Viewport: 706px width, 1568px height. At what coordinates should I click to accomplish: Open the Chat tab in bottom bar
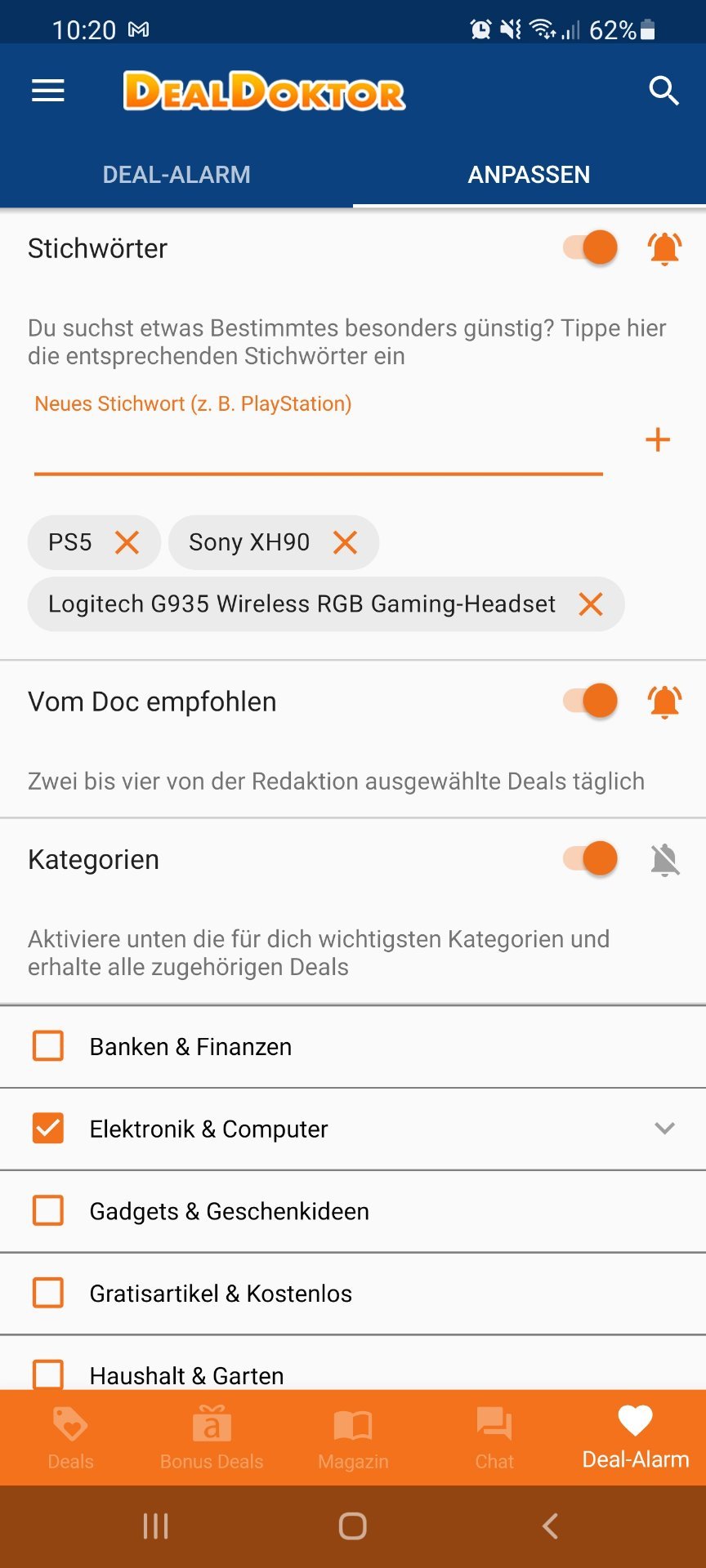pyautogui.click(x=494, y=1437)
